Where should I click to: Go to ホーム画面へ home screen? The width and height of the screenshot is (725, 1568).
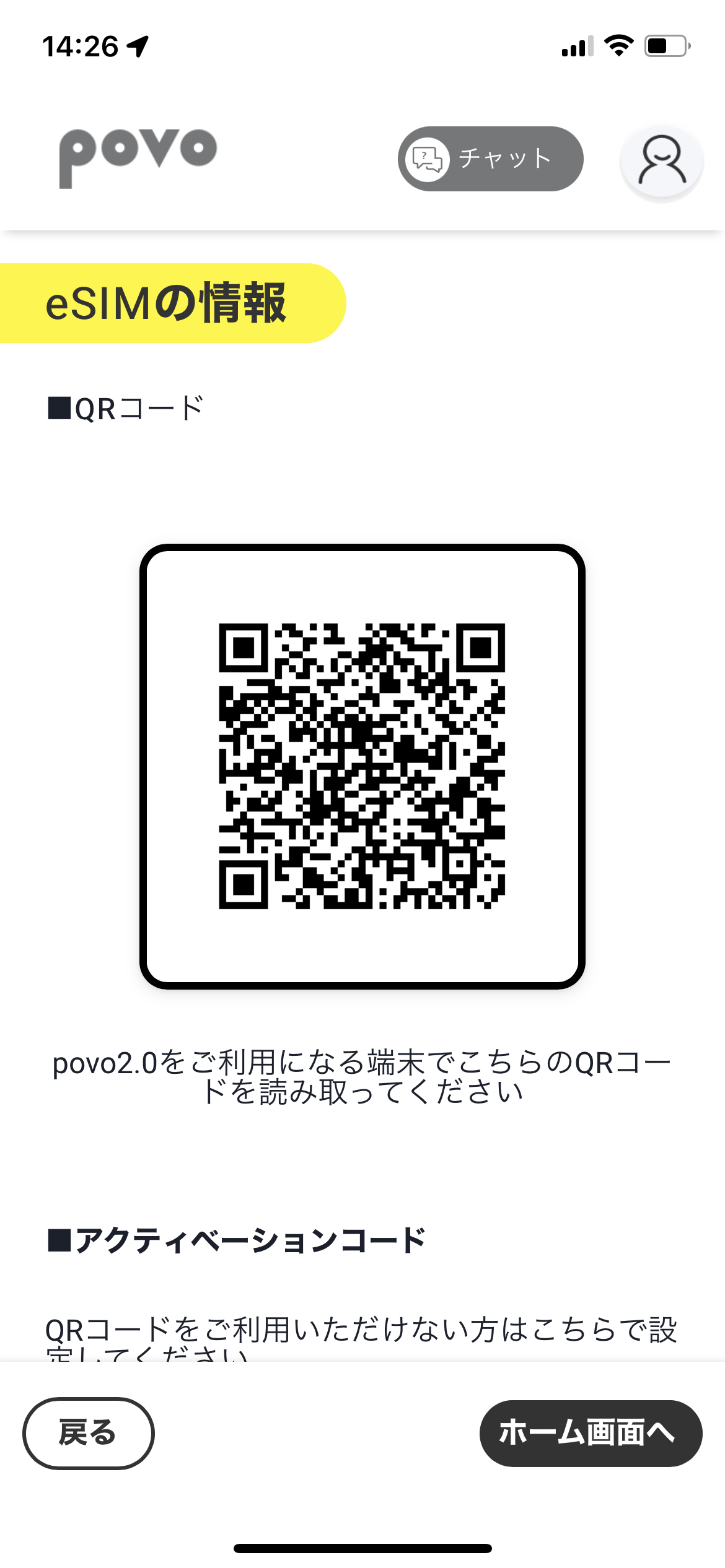(591, 1433)
